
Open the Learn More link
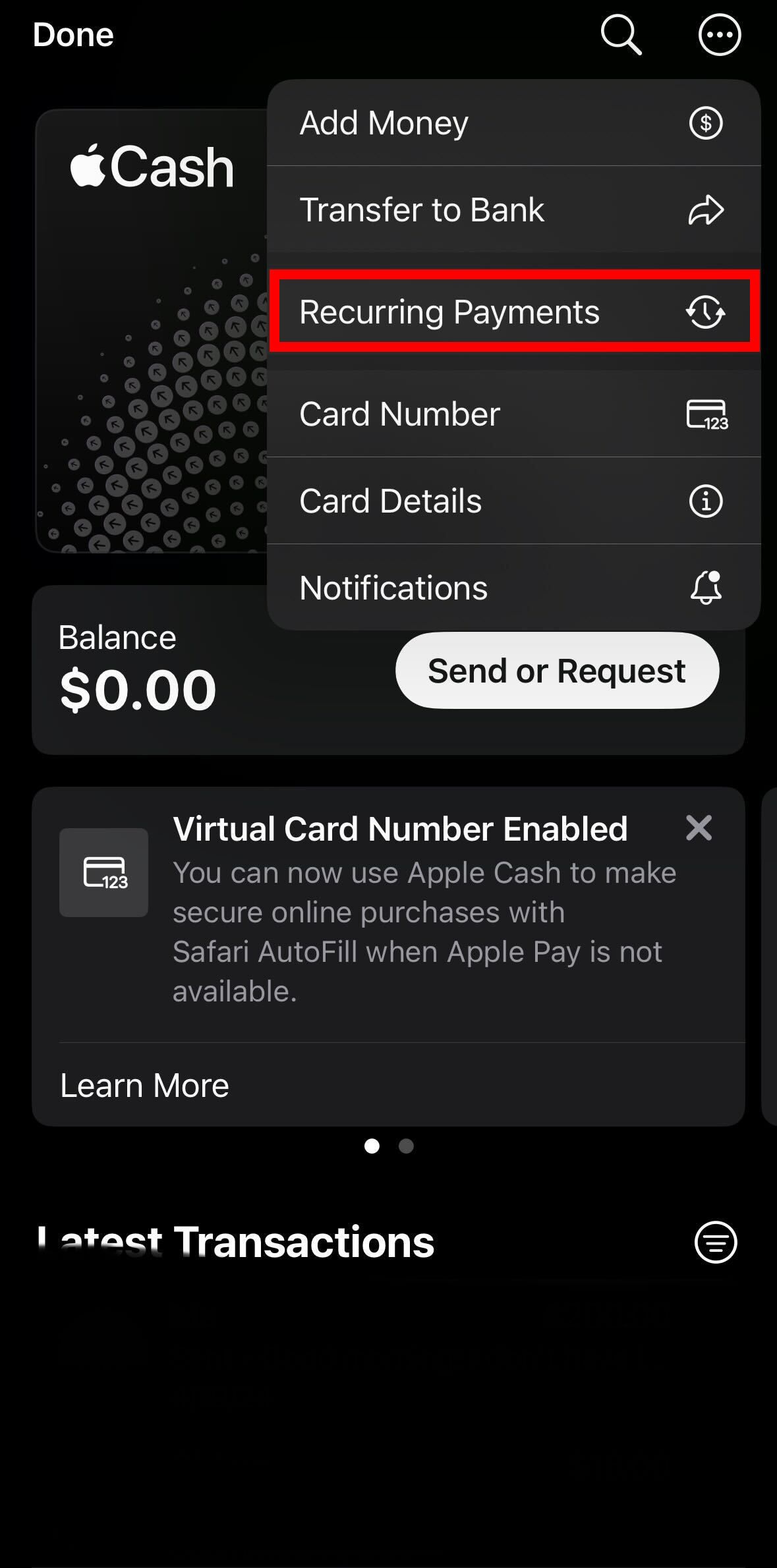click(x=144, y=1084)
